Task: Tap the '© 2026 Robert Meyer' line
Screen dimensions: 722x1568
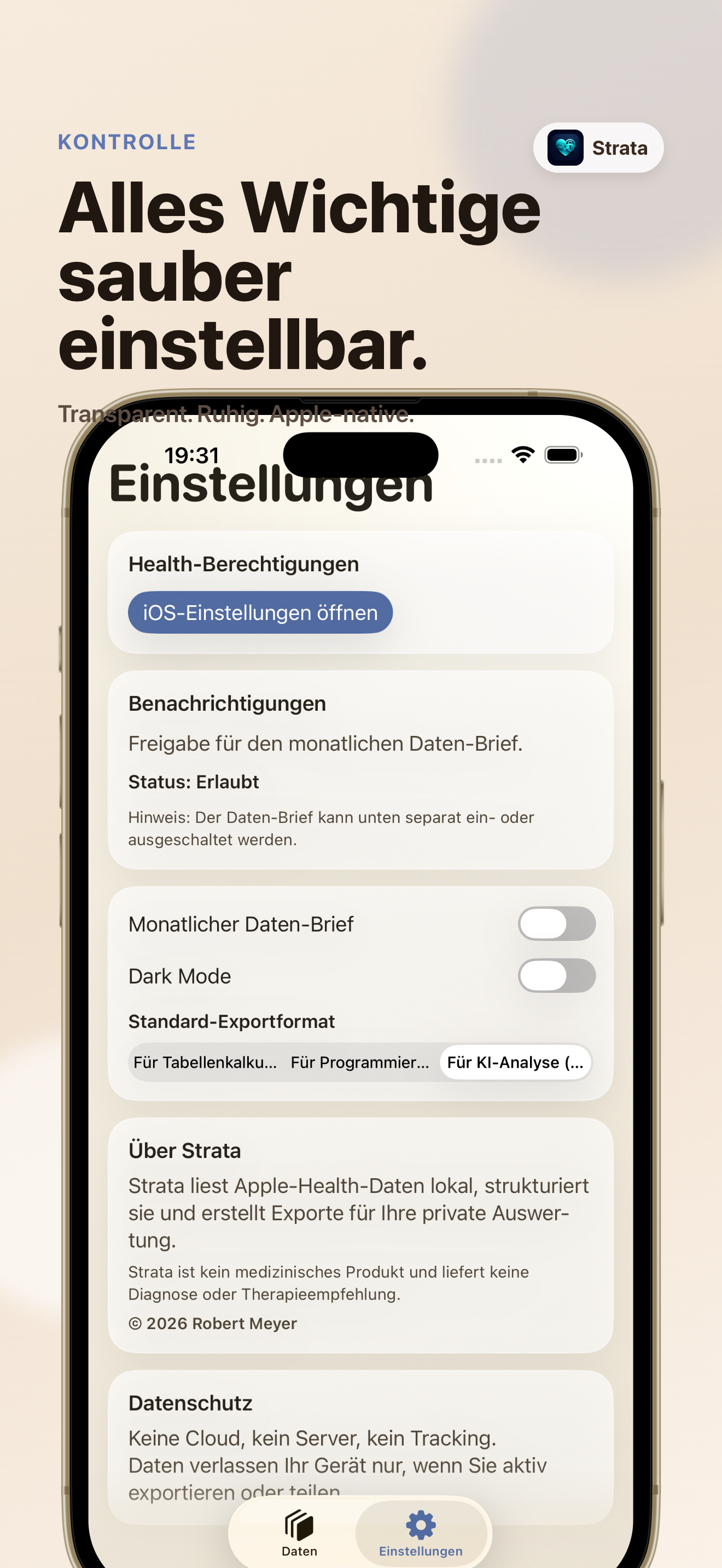Action: 212,1324
